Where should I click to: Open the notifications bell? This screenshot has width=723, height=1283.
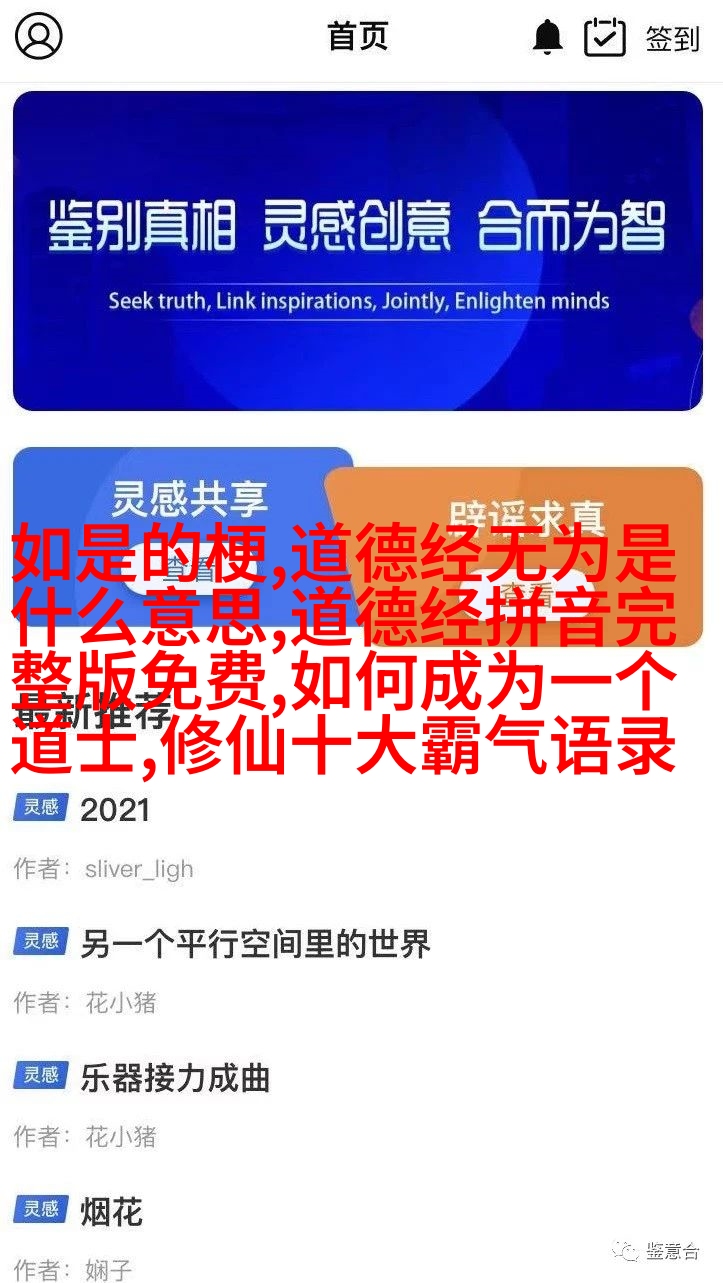point(548,38)
